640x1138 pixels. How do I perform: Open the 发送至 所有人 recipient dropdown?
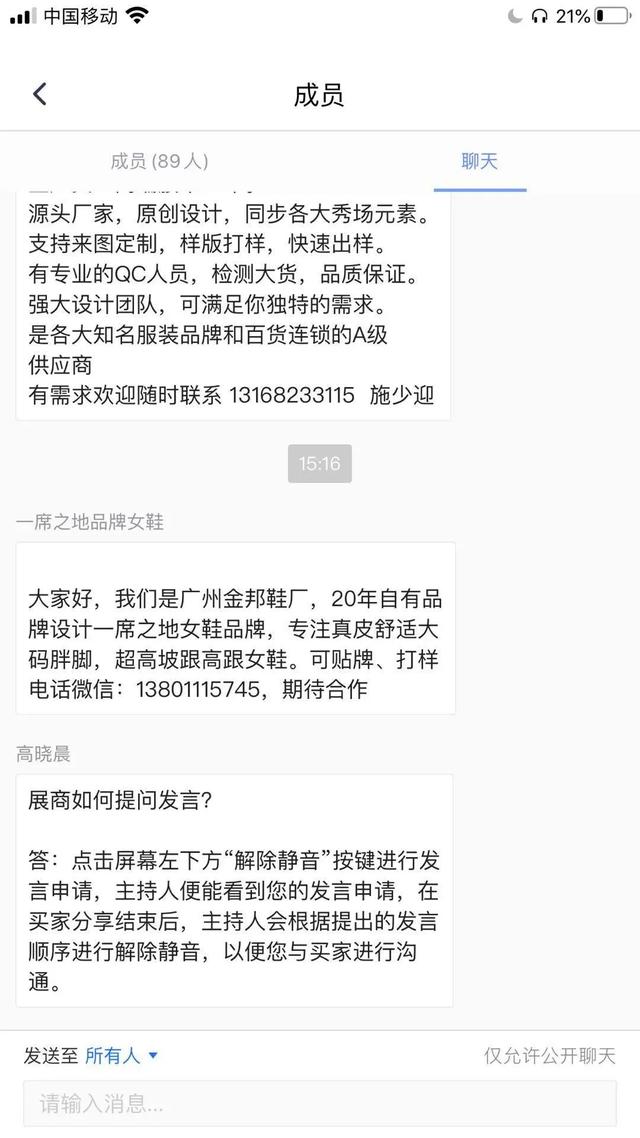pos(121,1055)
